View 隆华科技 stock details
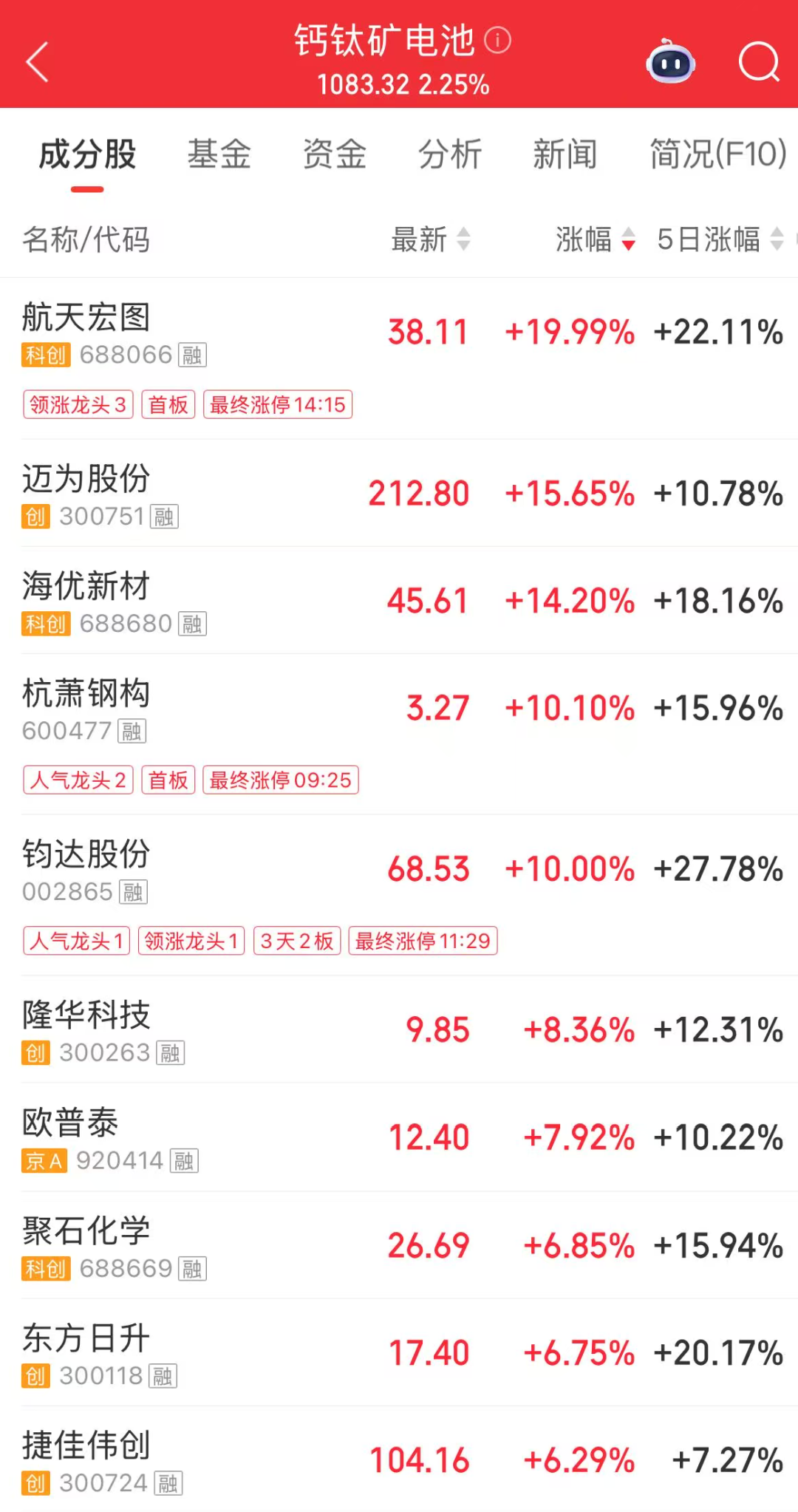 click(x=86, y=1015)
